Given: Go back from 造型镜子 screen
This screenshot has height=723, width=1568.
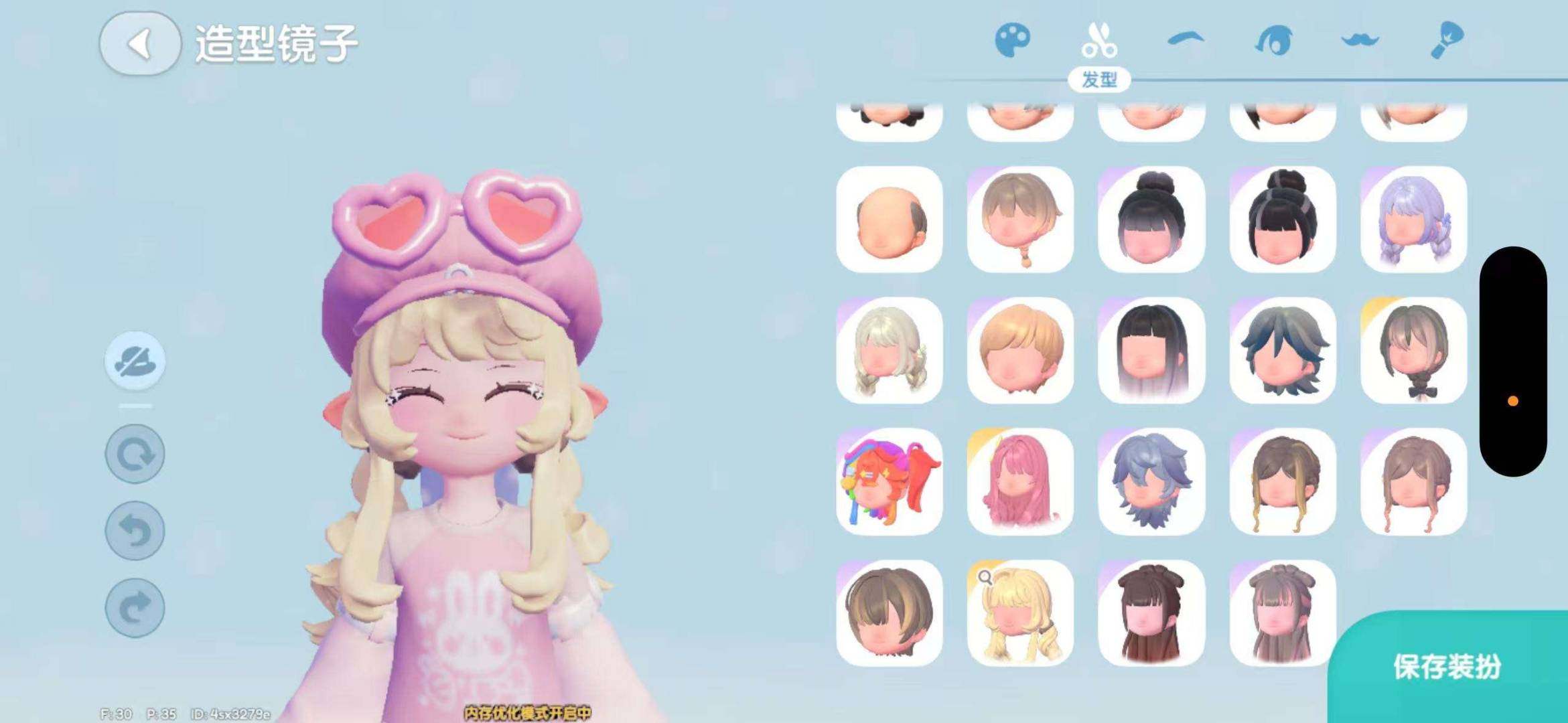Looking at the screenshot, I should click(x=140, y=44).
